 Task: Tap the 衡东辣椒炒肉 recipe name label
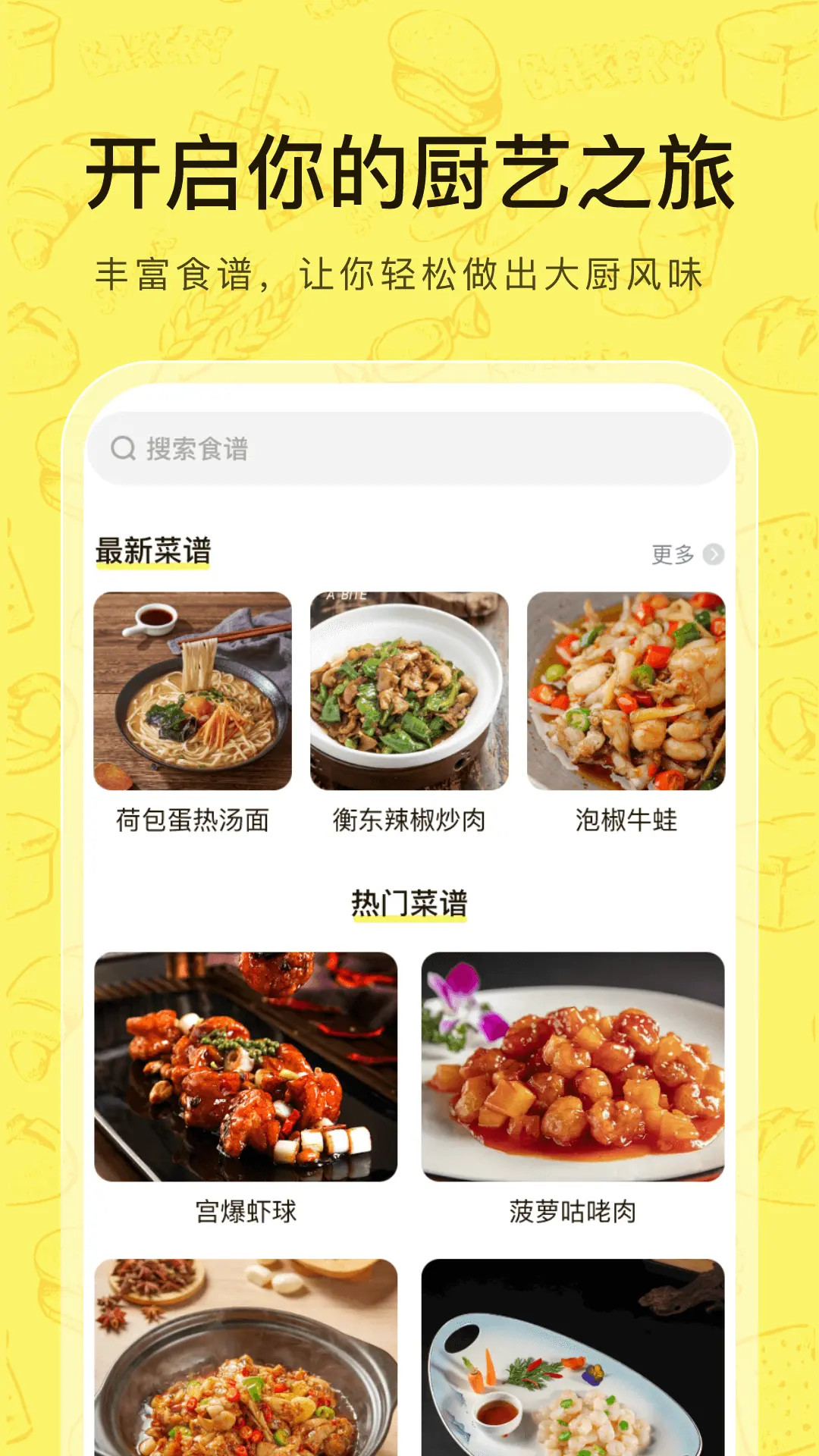coord(409,820)
